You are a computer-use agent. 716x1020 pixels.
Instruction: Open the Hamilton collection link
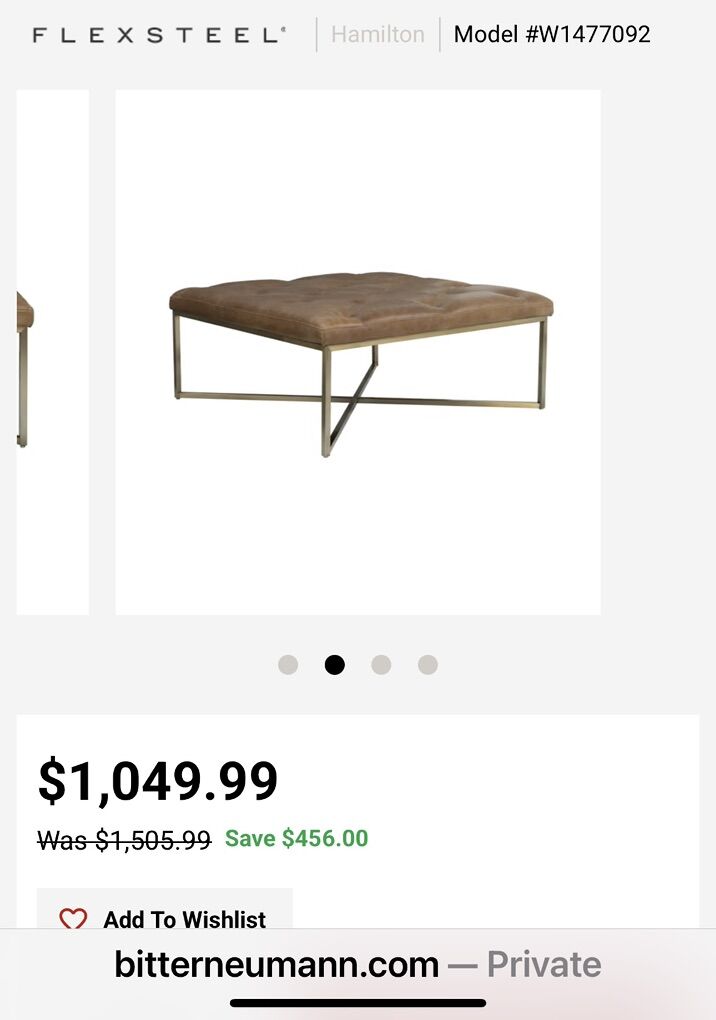click(x=377, y=34)
